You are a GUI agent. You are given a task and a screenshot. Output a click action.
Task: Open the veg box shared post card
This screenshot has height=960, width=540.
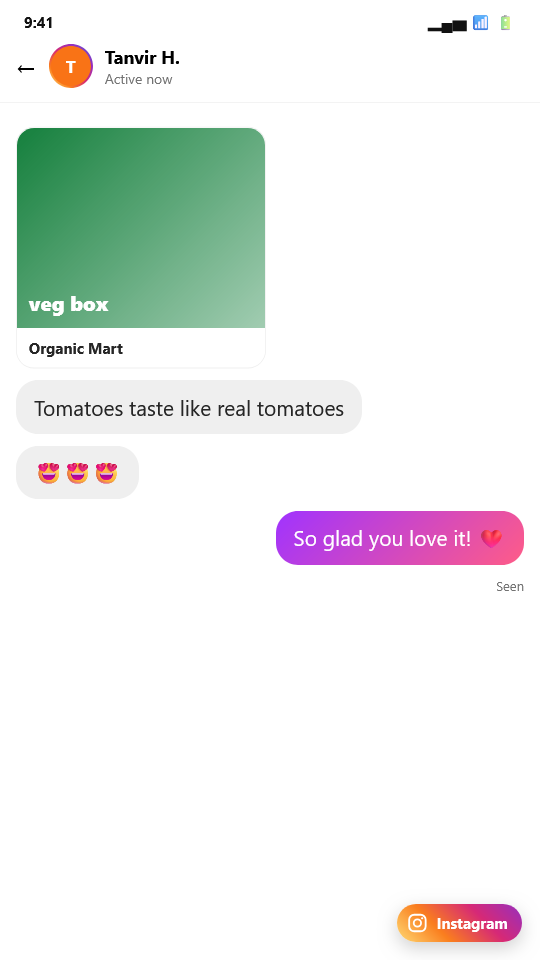[141, 248]
